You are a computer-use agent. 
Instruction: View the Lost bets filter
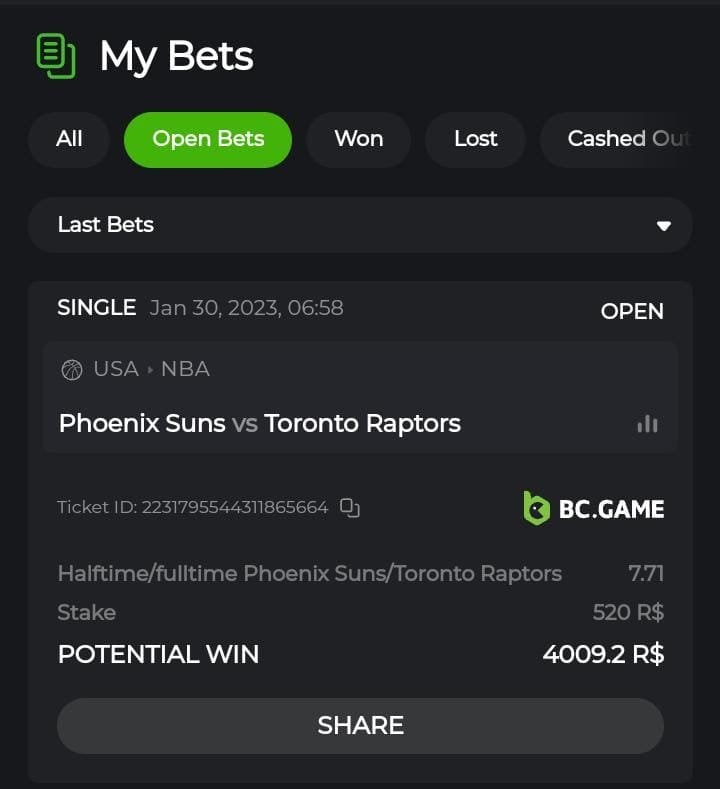(475, 139)
